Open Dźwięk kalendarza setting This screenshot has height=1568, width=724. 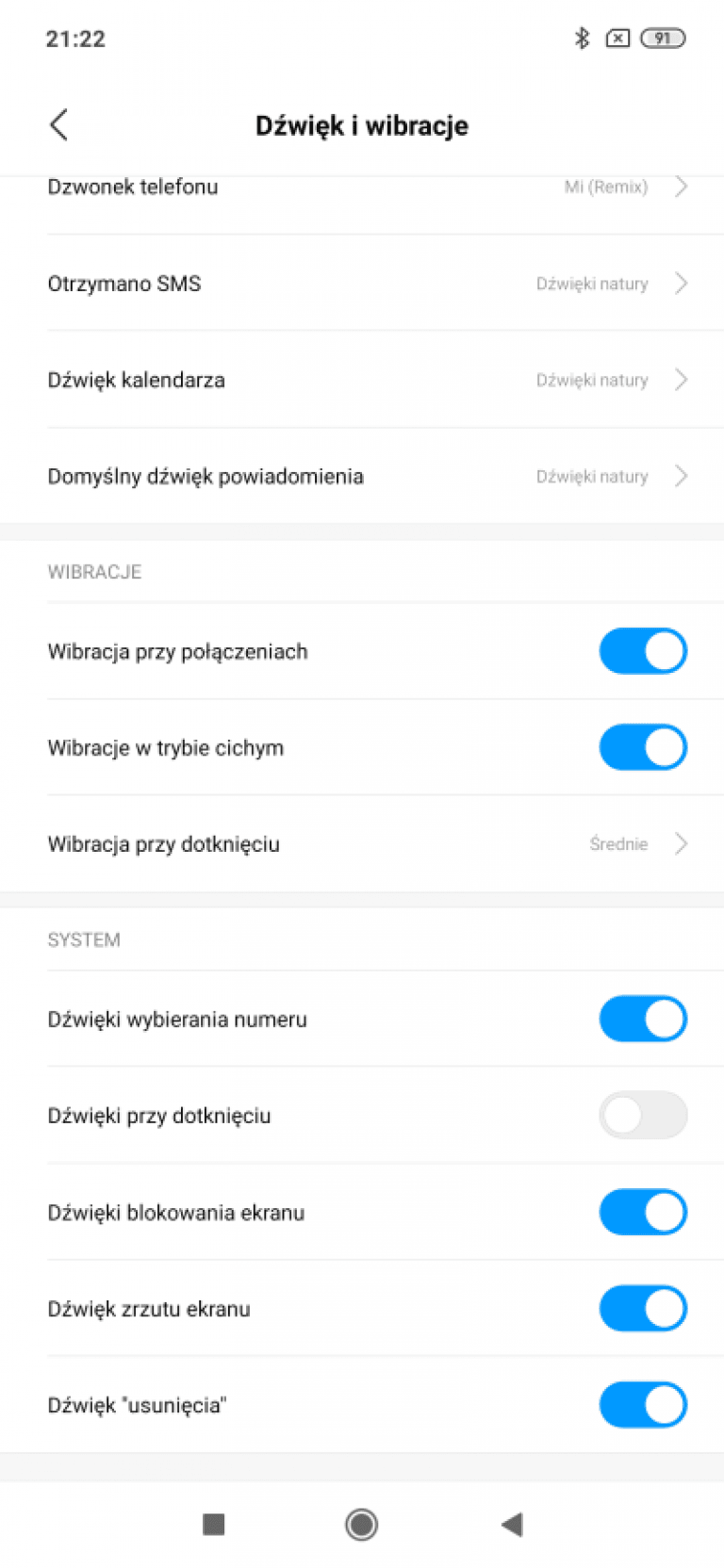362,380
